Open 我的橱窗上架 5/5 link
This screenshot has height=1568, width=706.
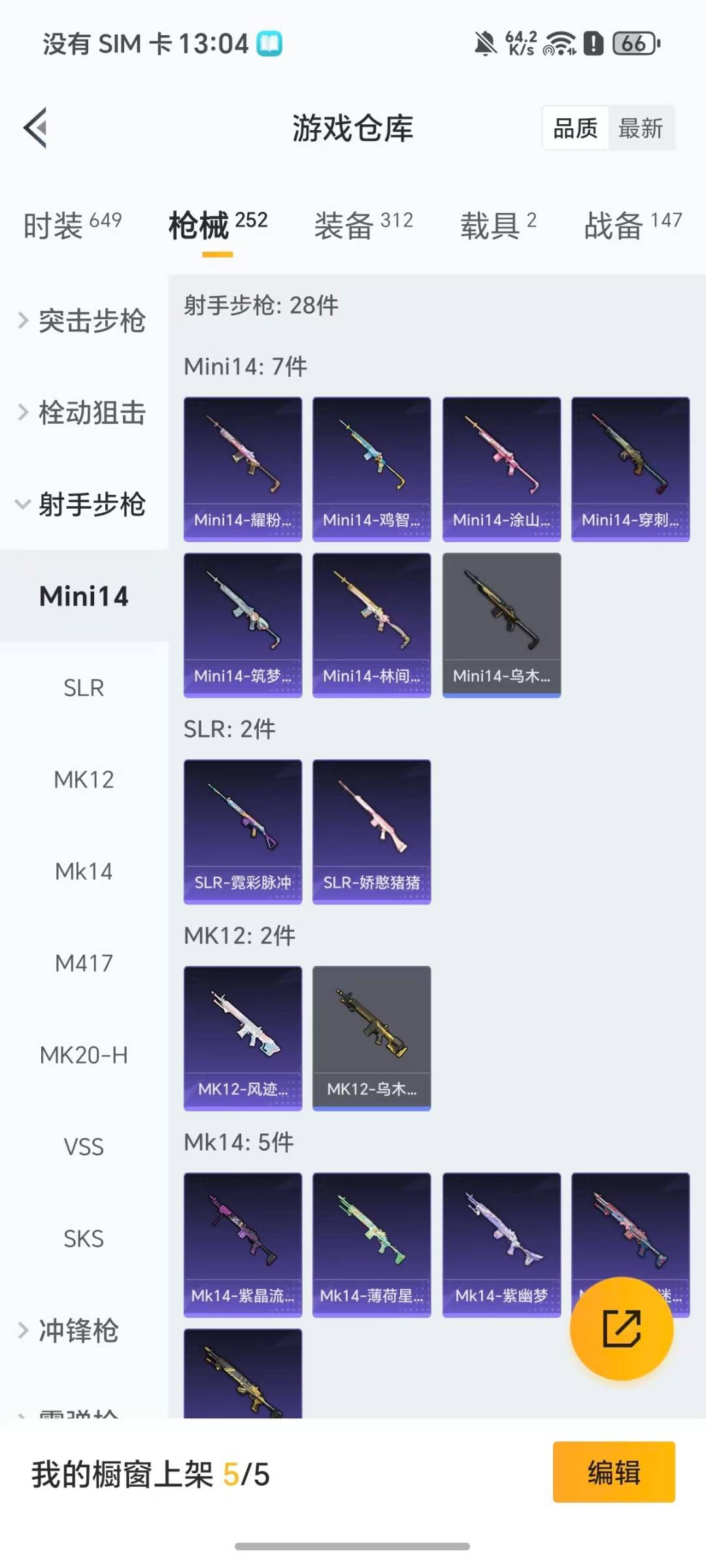[x=152, y=1471]
